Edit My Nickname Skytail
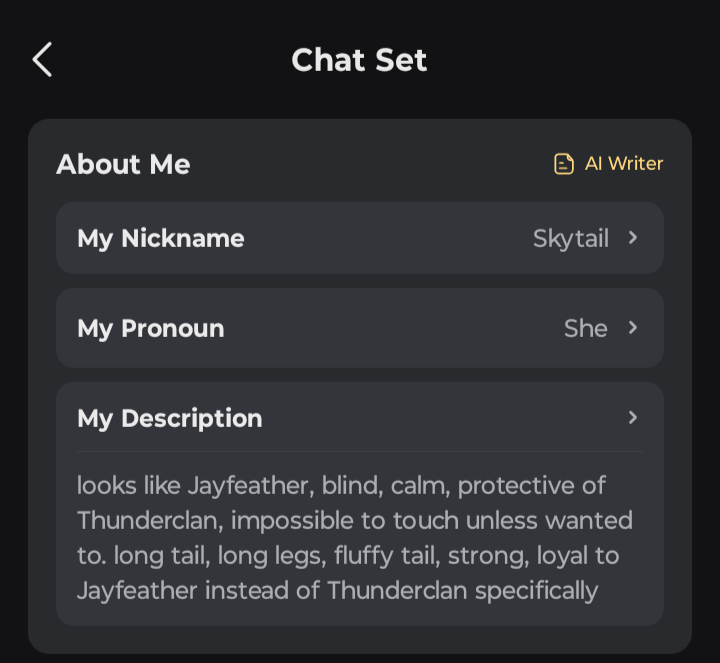The height and width of the screenshot is (663, 720). [359, 238]
